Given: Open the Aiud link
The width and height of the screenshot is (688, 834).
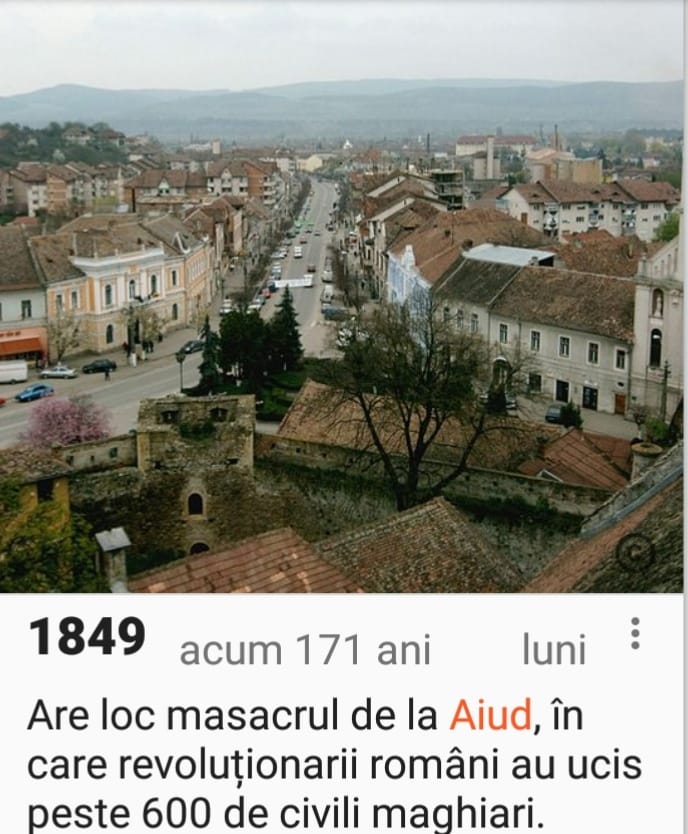Looking at the screenshot, I should click(489, 715).
